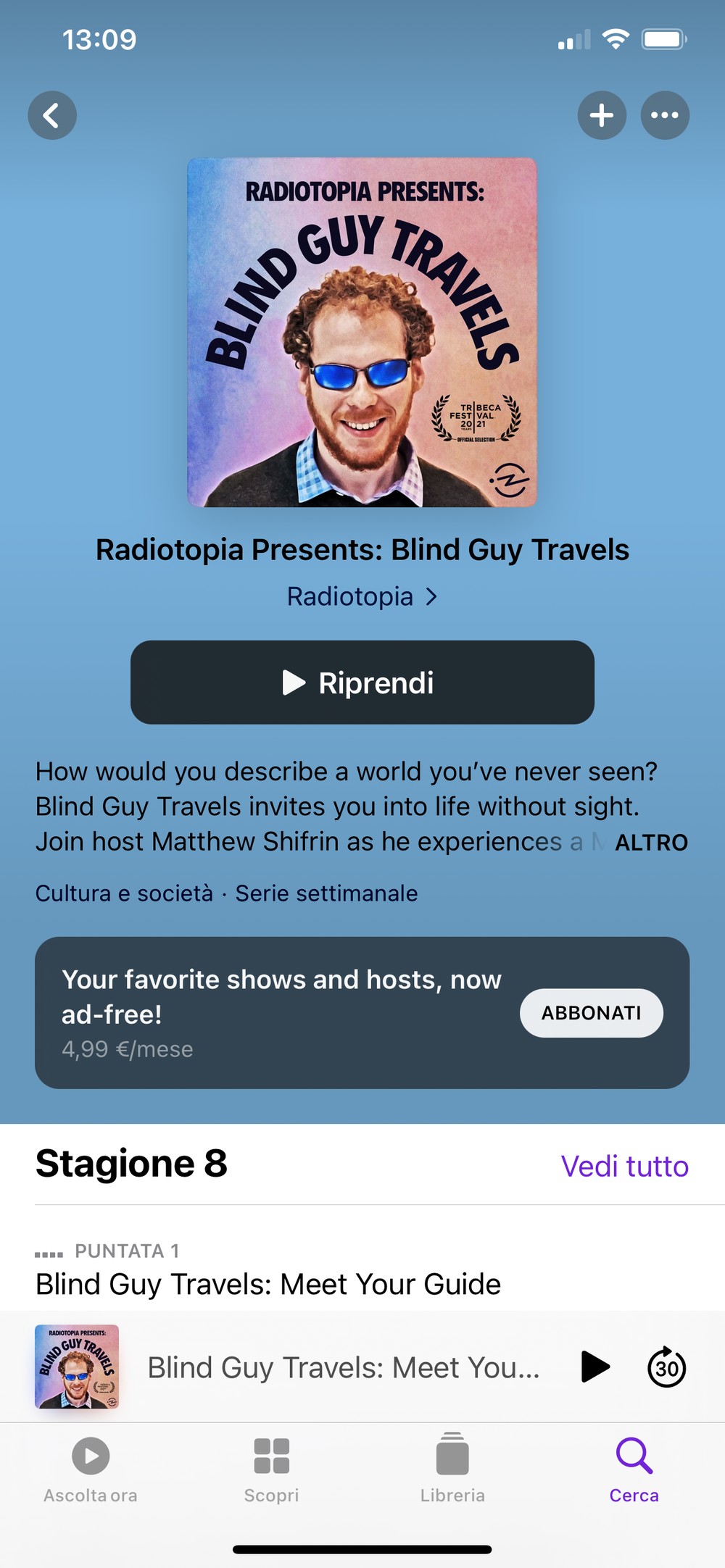Image resolution: width=725 pixels, height=1568 pixels.
Task: Open the Radiotopia channel link
Action: (362, 596)
